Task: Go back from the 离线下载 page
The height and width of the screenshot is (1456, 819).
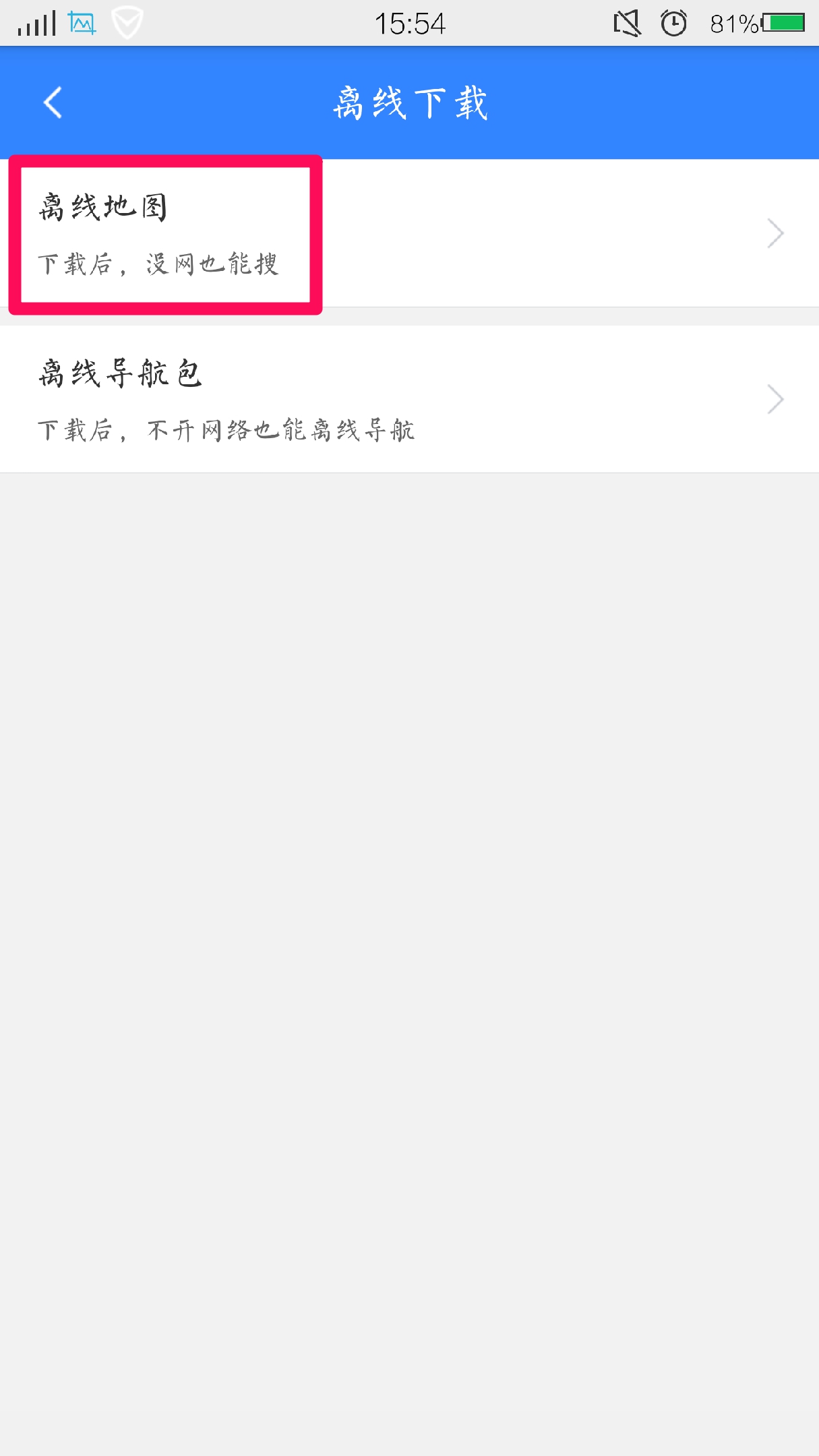Action: pos(53,102)
